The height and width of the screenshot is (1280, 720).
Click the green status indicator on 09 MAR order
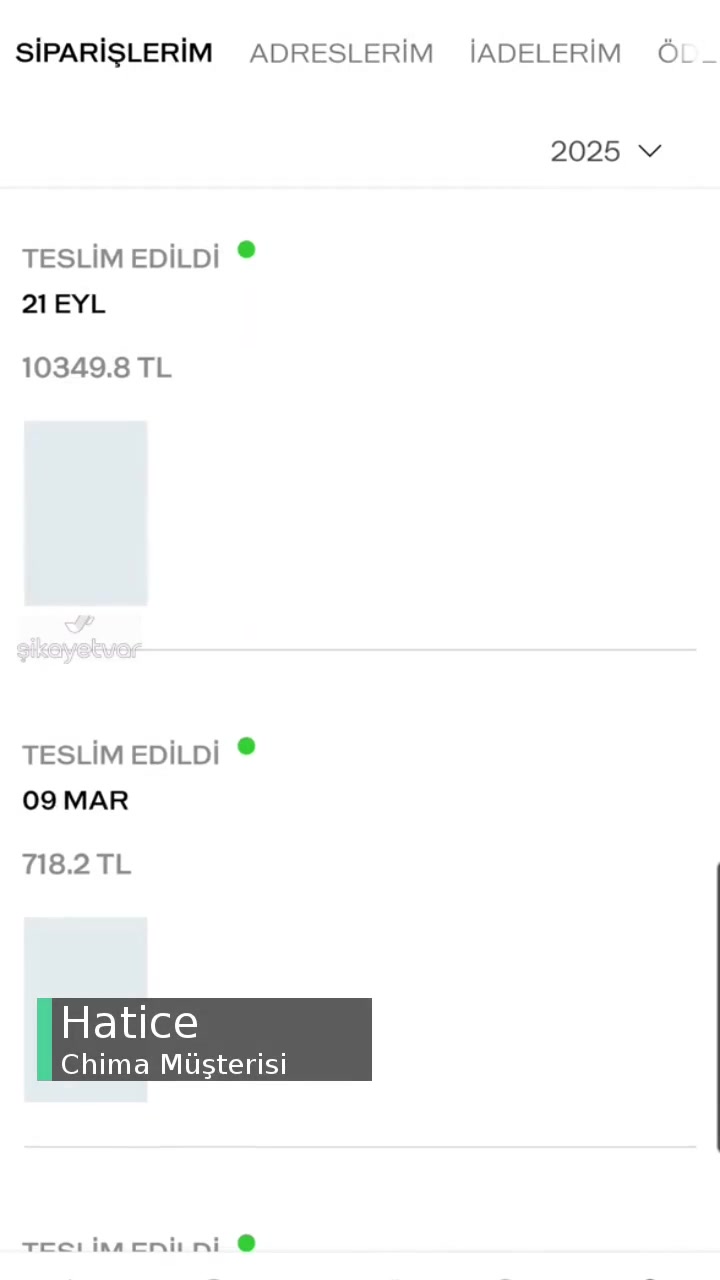(246, 747)
